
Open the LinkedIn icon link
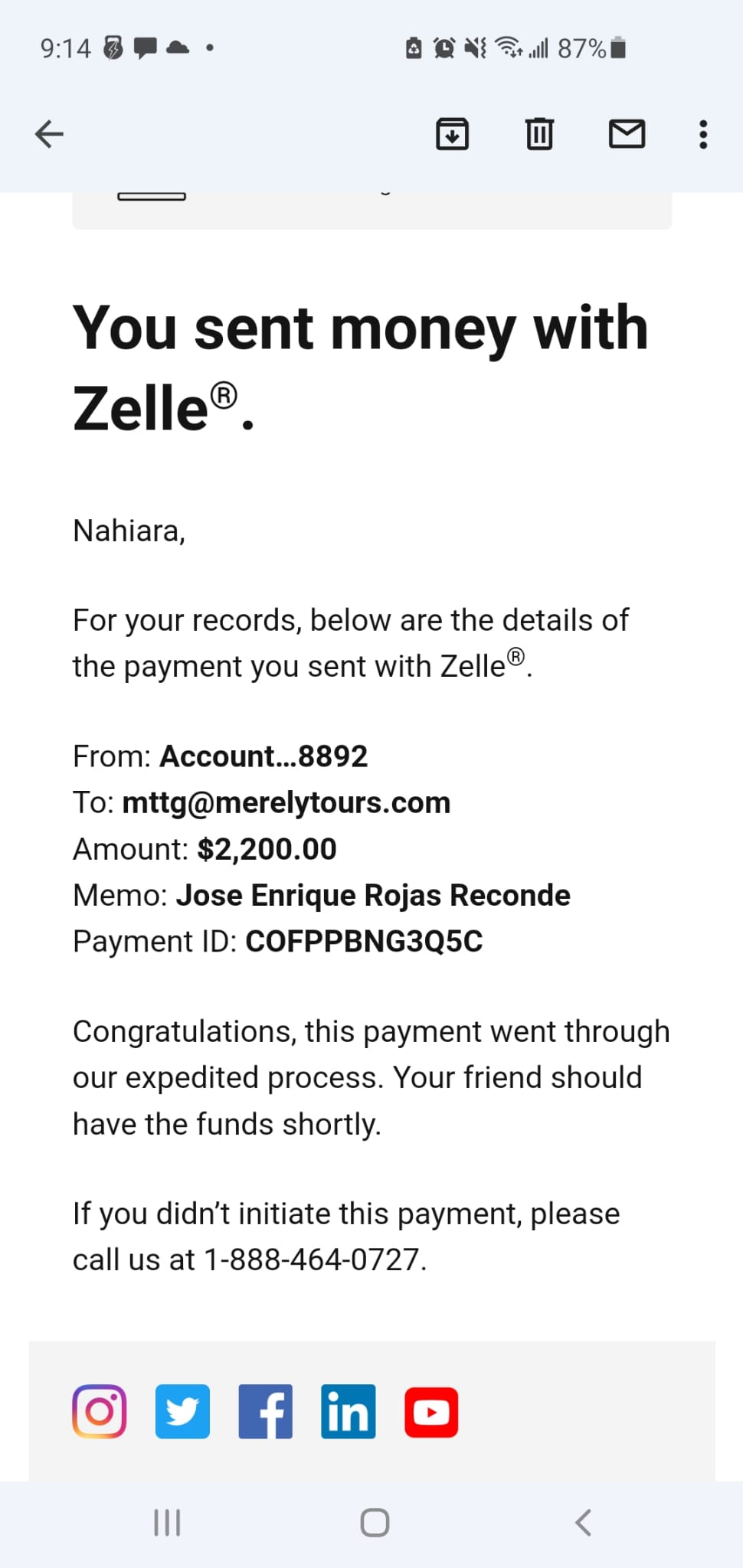click(349, 1411)
